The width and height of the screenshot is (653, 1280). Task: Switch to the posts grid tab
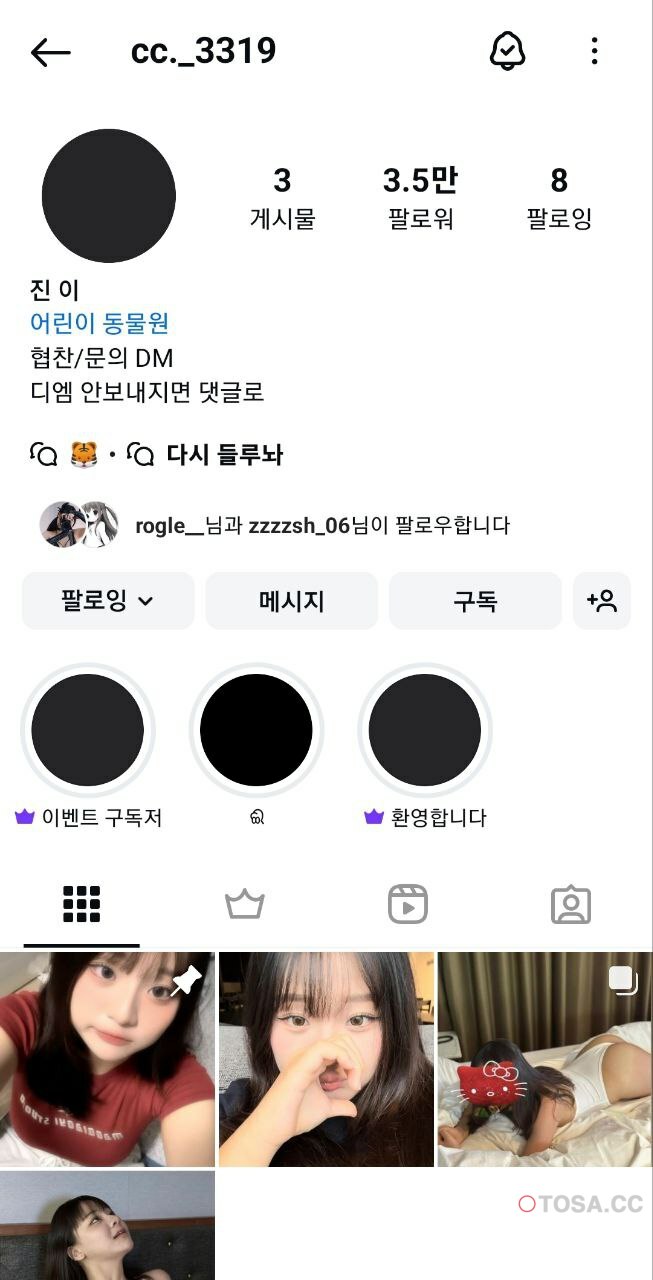[x=82, y=904]
